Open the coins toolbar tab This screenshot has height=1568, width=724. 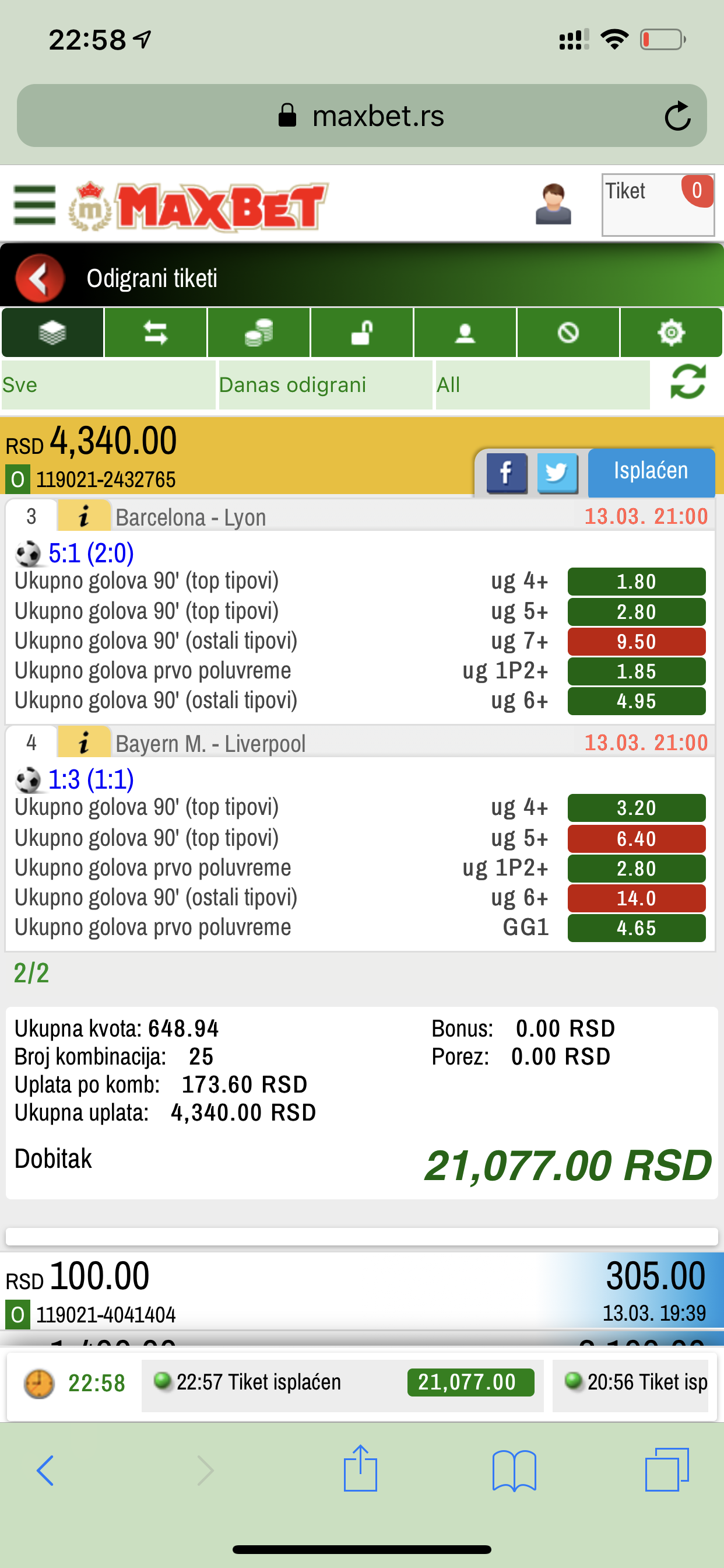point(259,332)
